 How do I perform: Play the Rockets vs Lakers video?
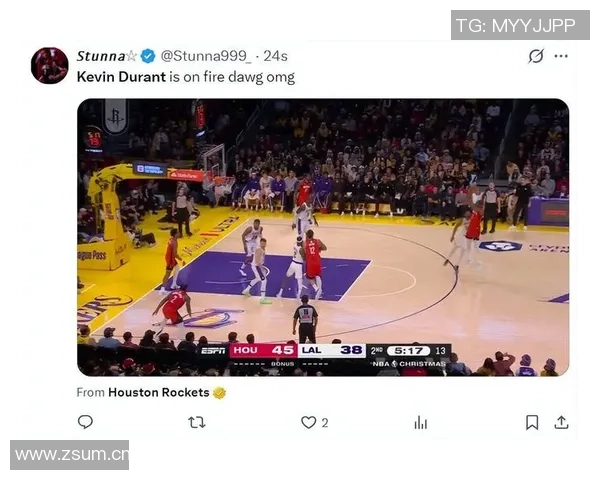click(x=322, y=236)
